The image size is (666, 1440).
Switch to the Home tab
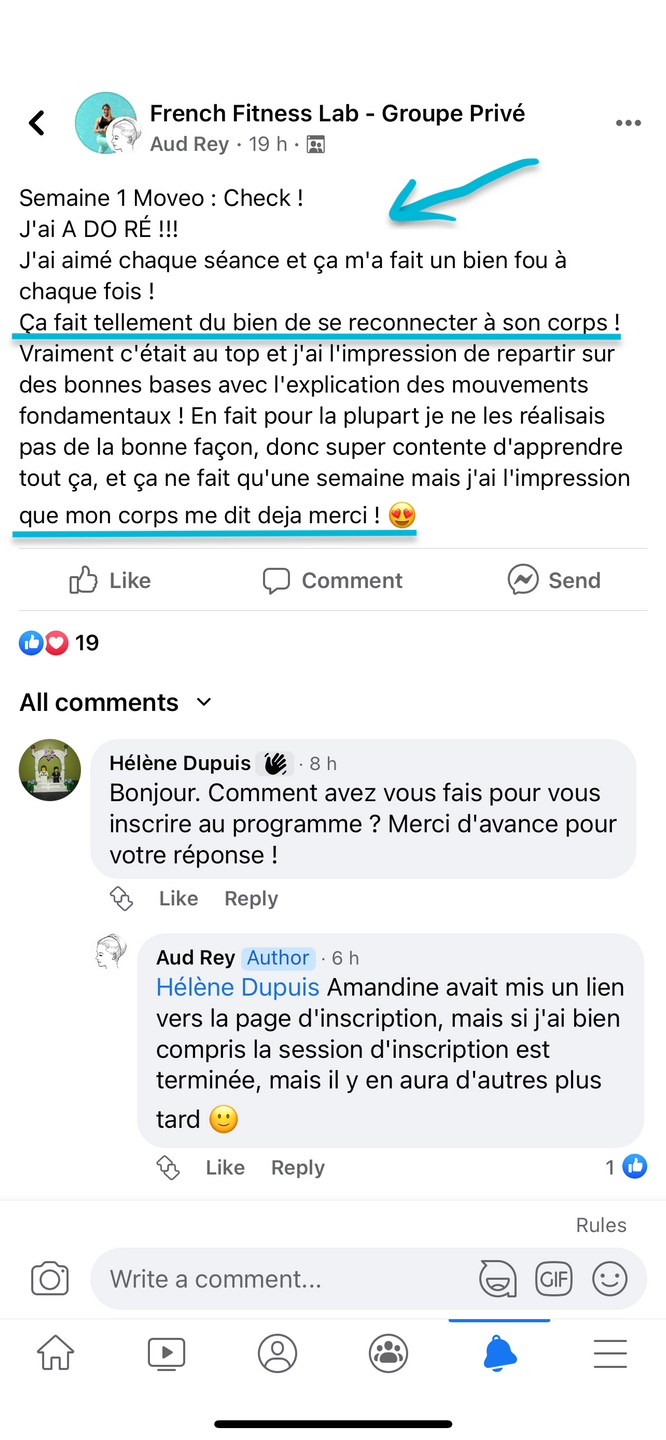tap(55, 1353)
